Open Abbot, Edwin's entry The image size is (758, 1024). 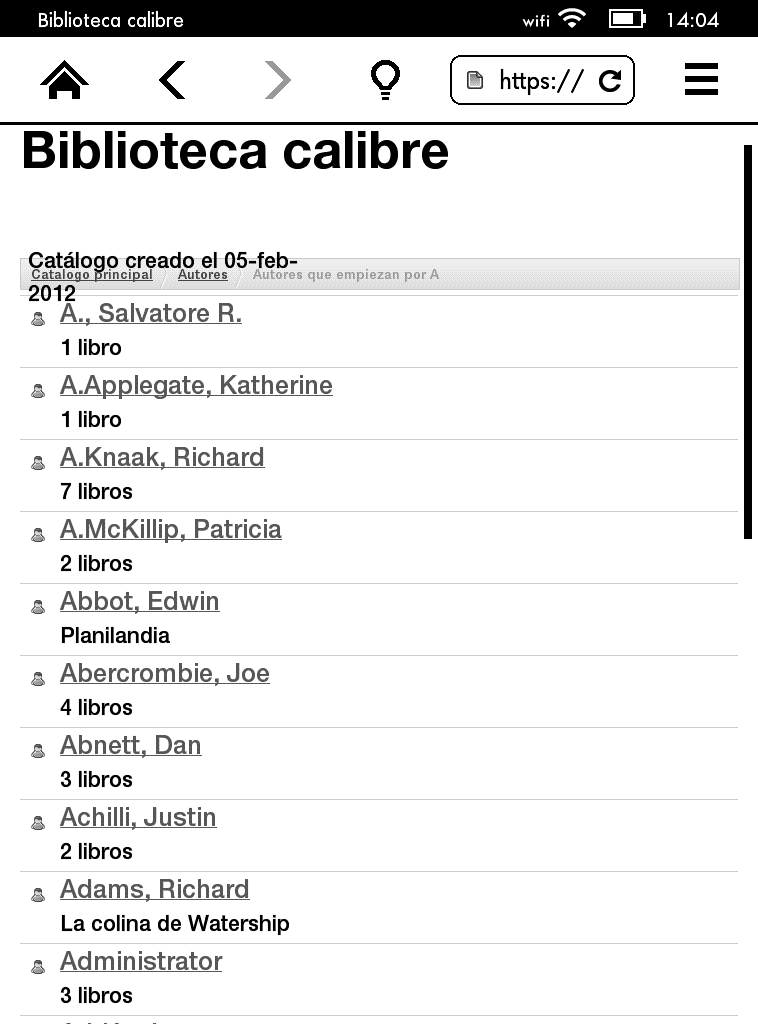tap(139, 602)
